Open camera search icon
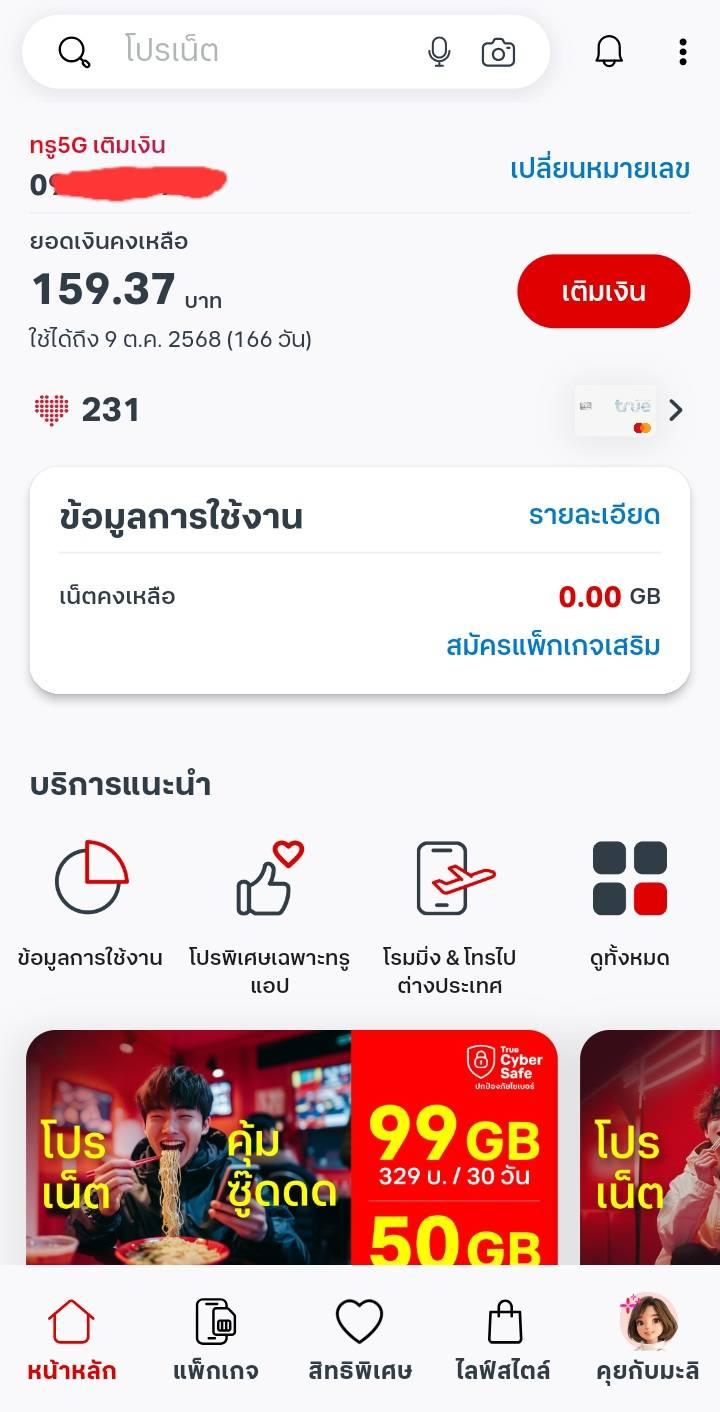 click(498, 52)
